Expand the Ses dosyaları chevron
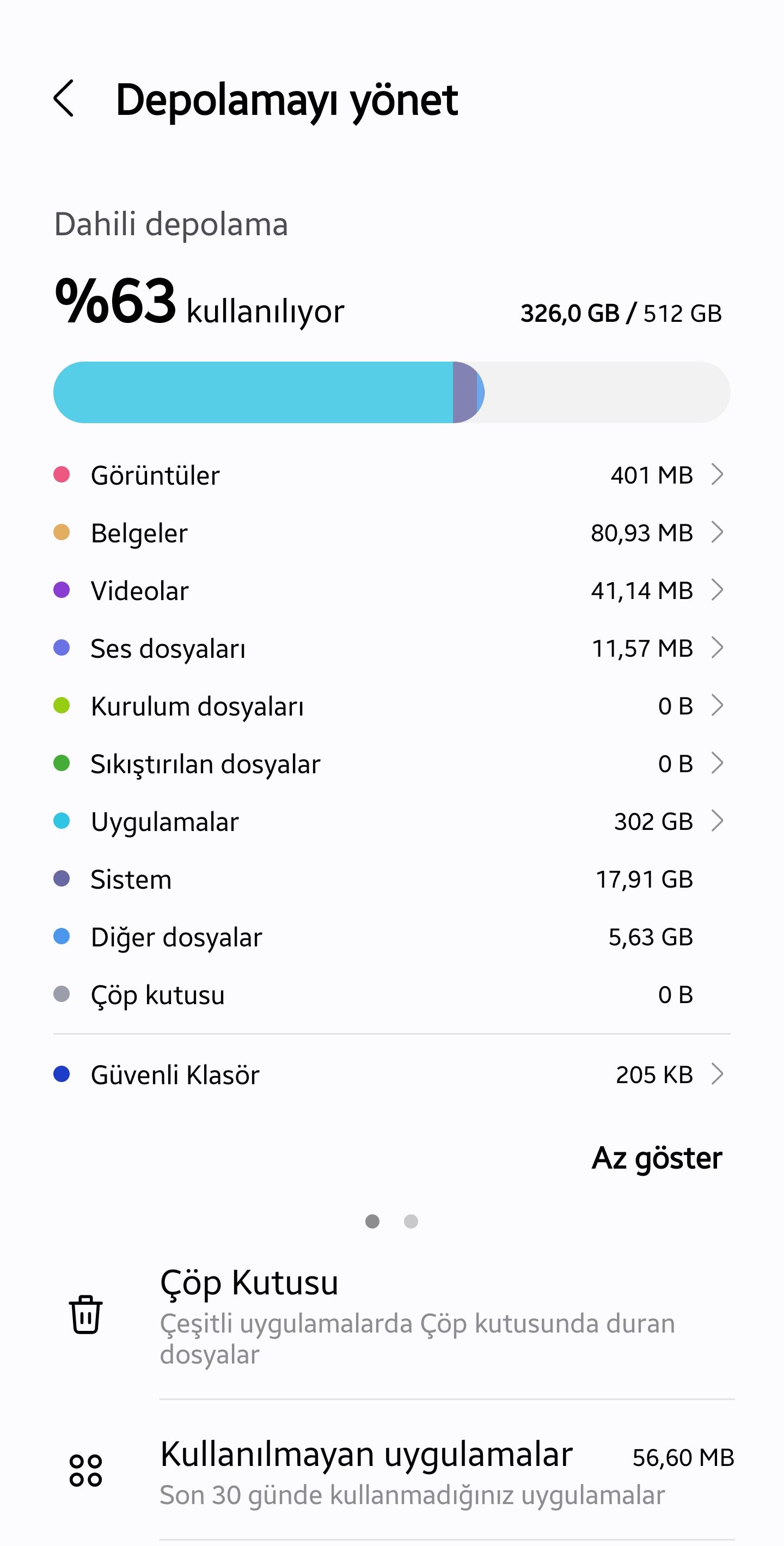Viewport: 784px width, 1546px height. tap(717, 648)
